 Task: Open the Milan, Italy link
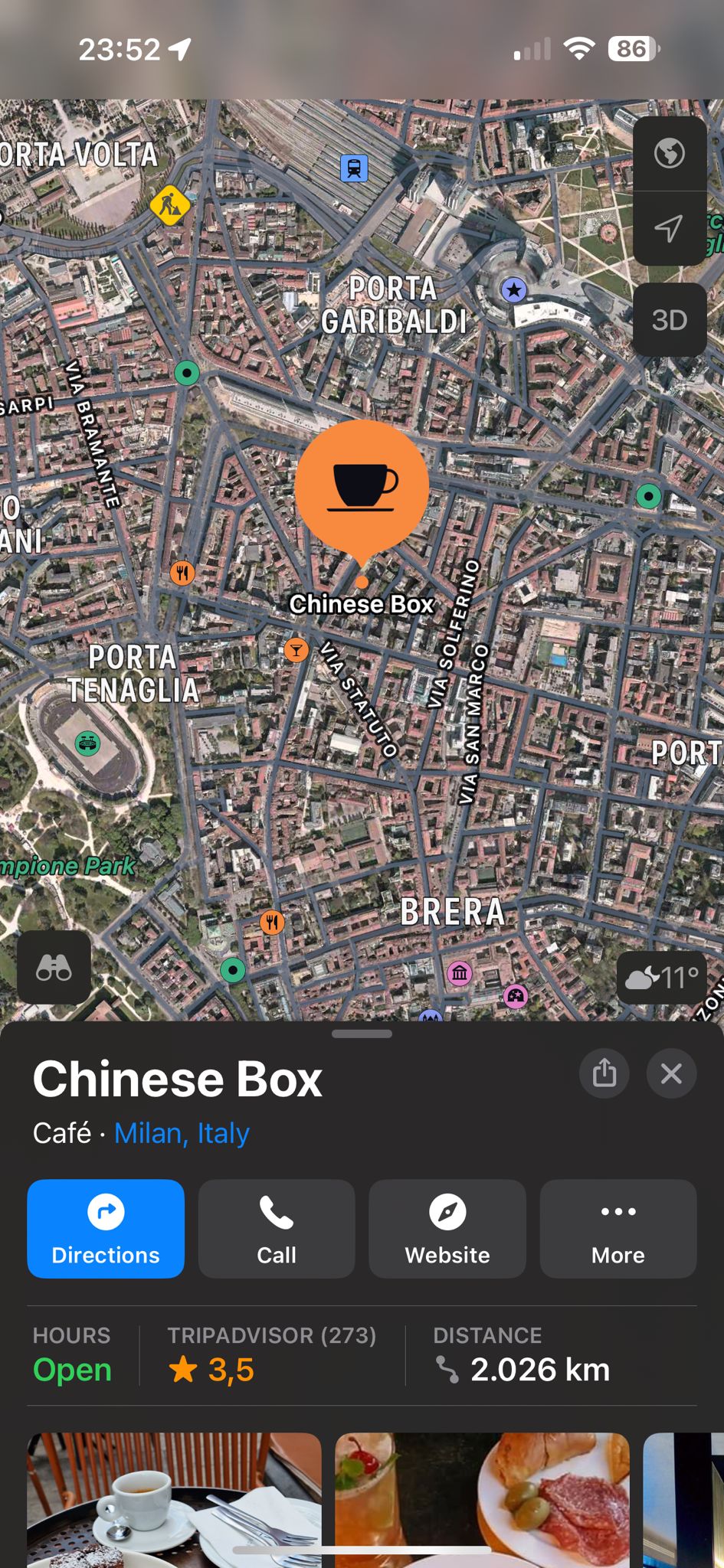click(182, 1132)
